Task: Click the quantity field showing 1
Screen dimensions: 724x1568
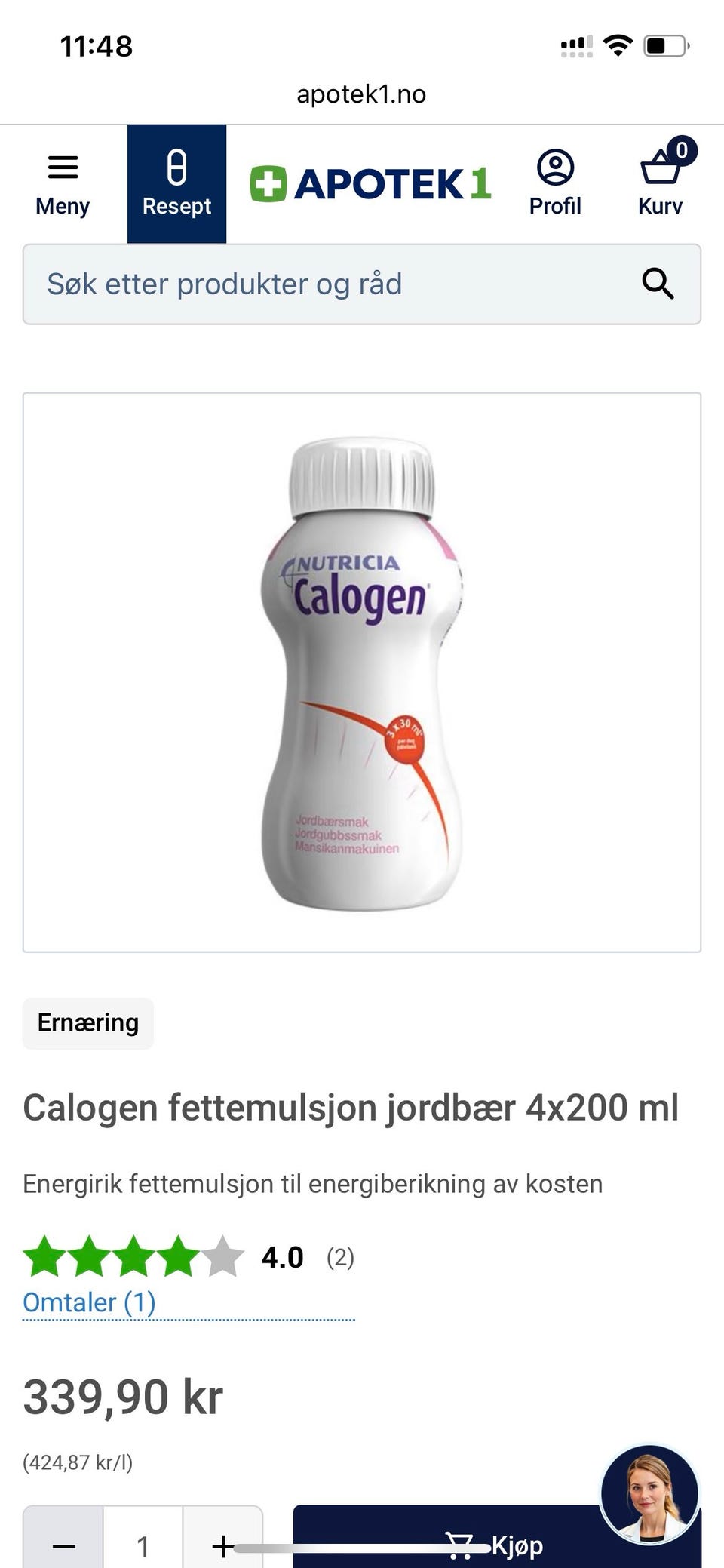Action: [x=143, y=1547]
